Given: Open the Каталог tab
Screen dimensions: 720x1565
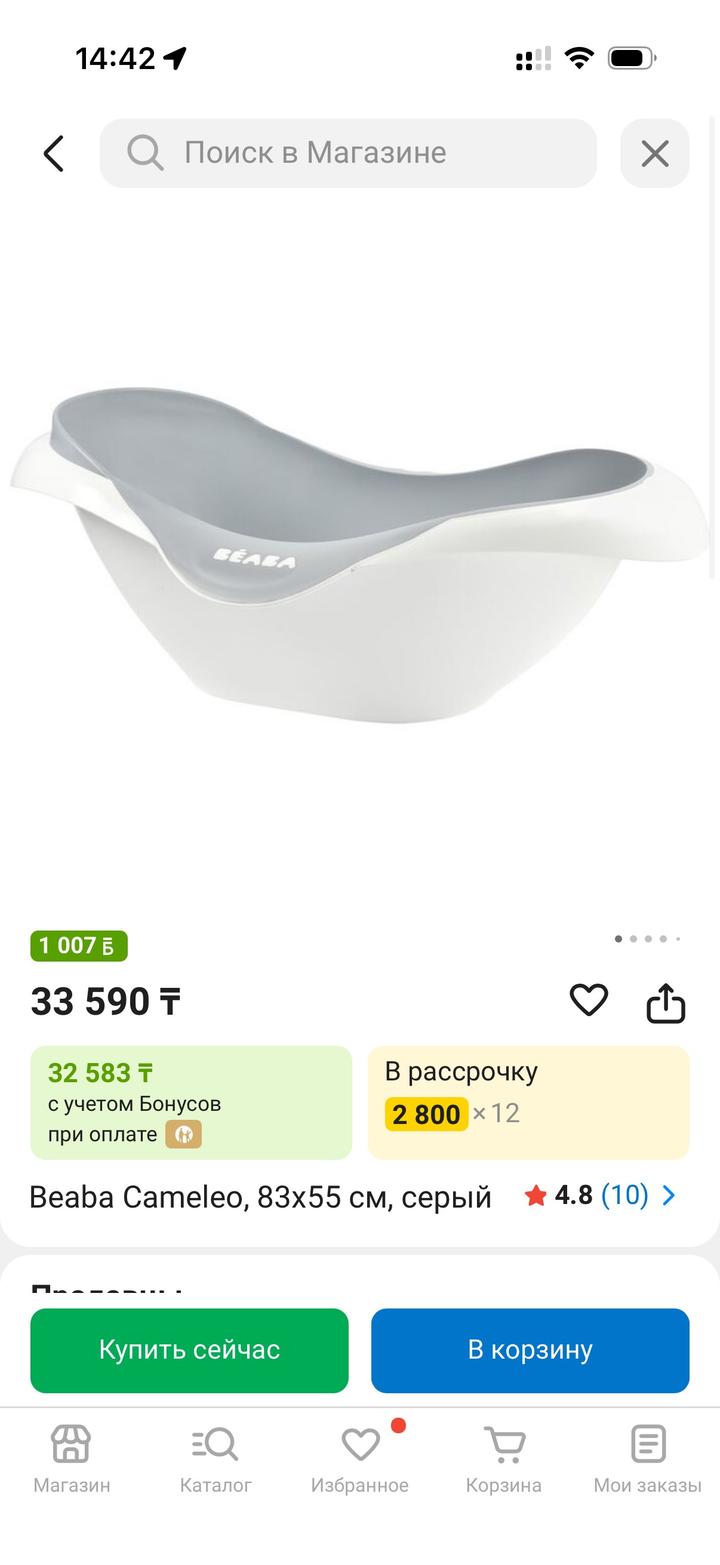Looking at the screenshot, I should pyautogui.click(x=216, y=1459).
